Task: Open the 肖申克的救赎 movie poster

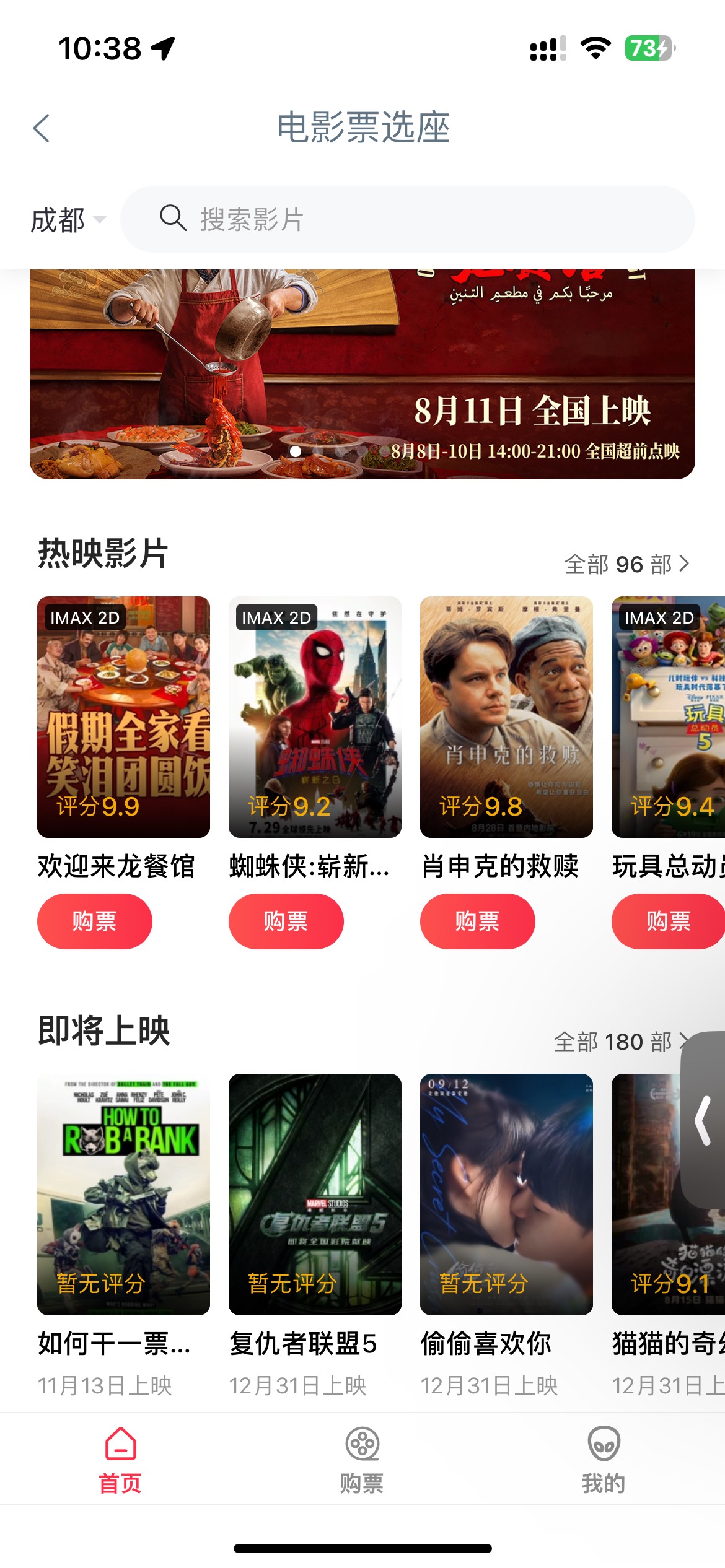Action: tap(506, 716)
